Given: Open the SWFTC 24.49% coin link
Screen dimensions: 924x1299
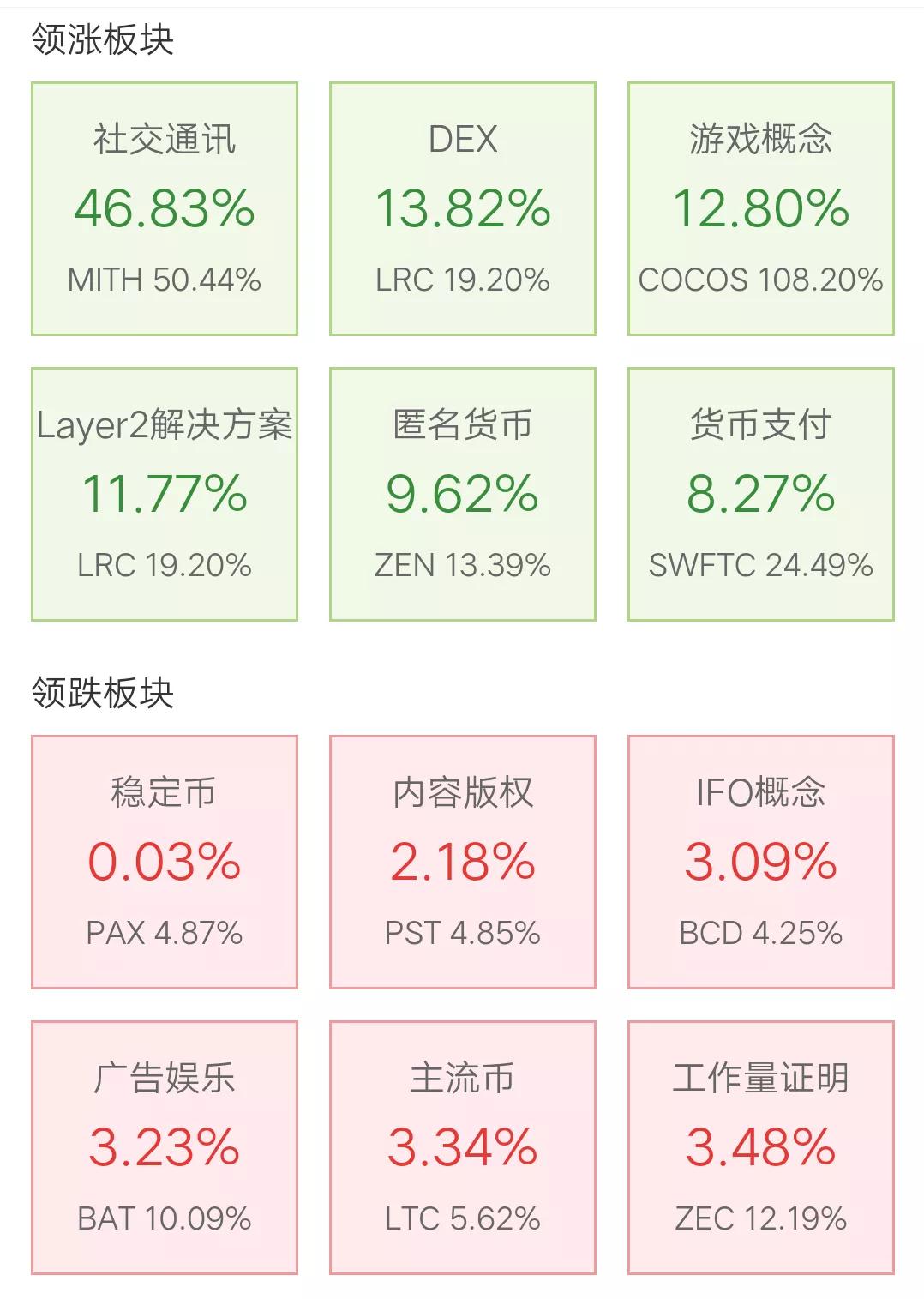Looking at the screenshot, I should click(x=759, y=565).
